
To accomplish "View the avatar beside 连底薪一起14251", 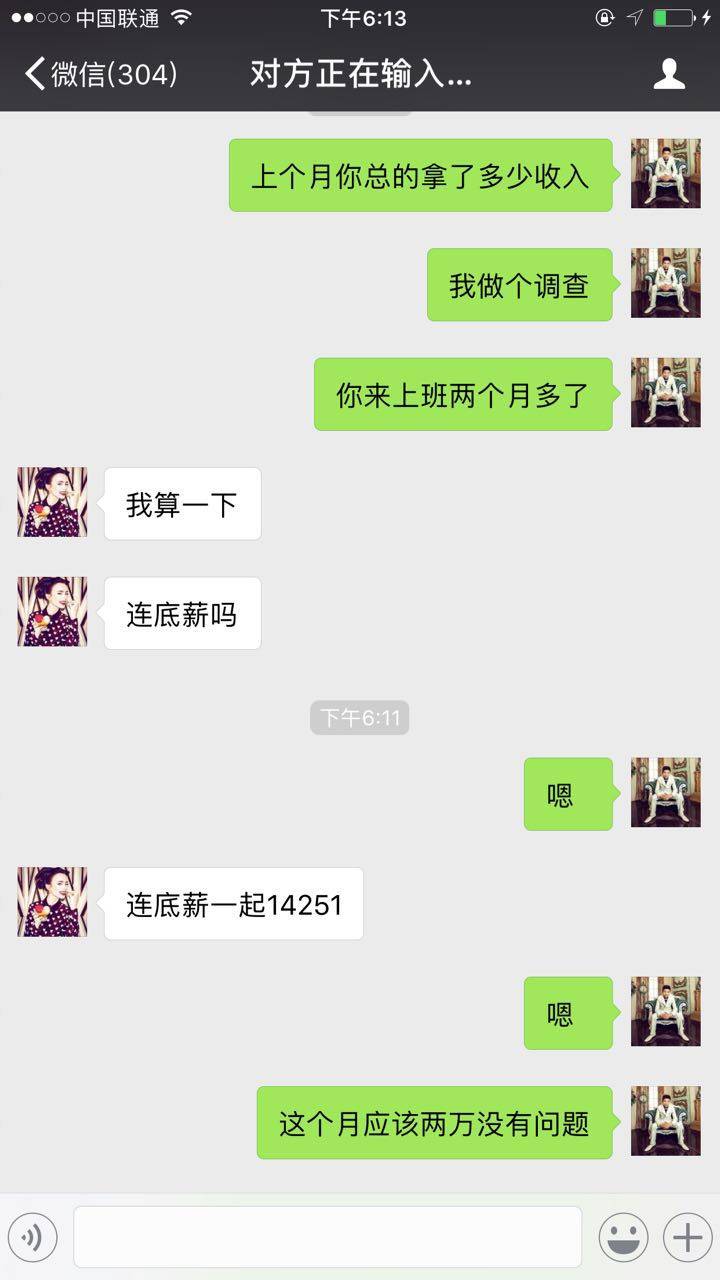I will [52, 902].
